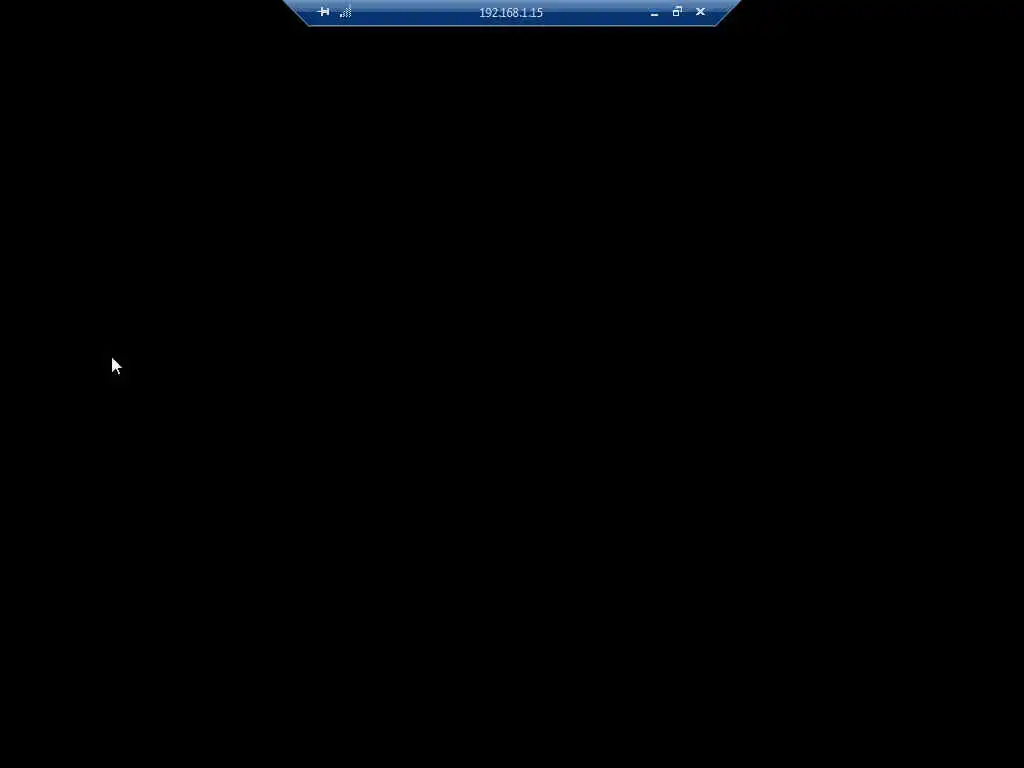
Task: Restore down the remote session window
Action: 677,12
